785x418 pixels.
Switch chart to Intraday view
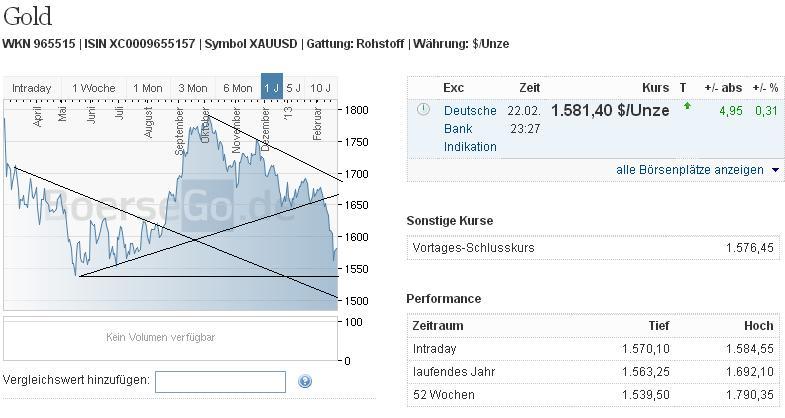pos(31,88)
